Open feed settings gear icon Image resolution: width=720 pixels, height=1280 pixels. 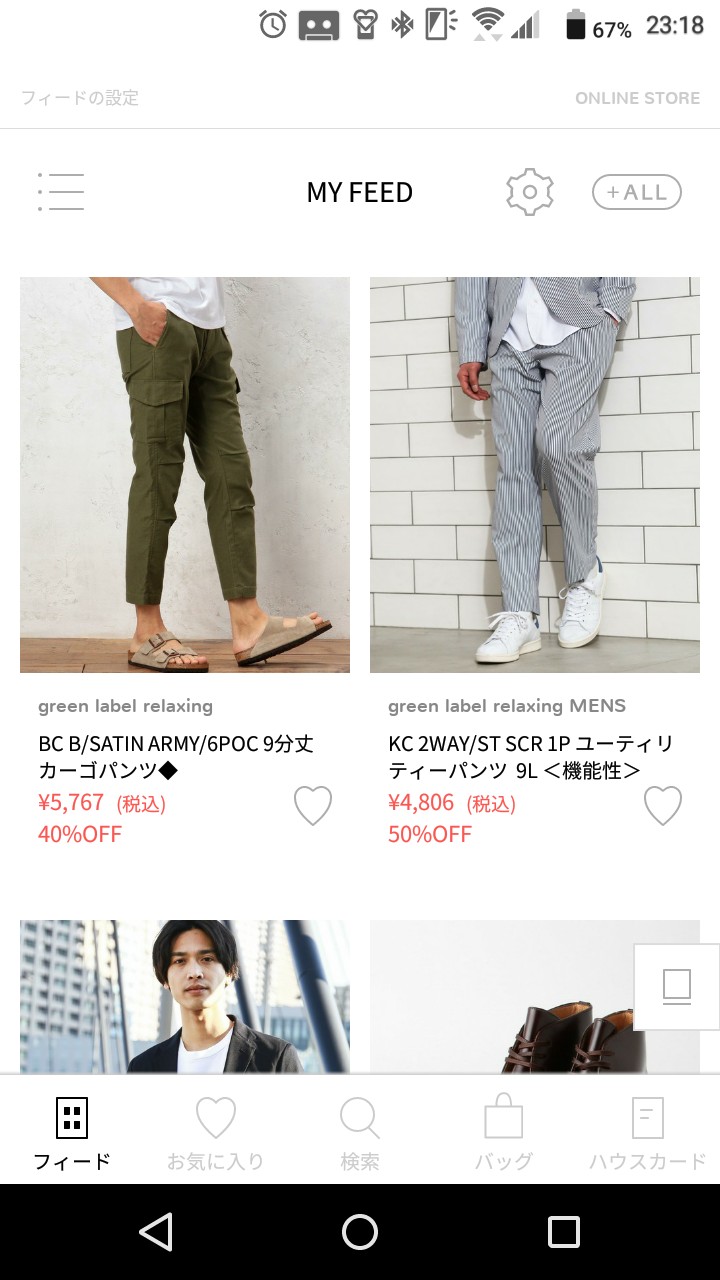529,192
